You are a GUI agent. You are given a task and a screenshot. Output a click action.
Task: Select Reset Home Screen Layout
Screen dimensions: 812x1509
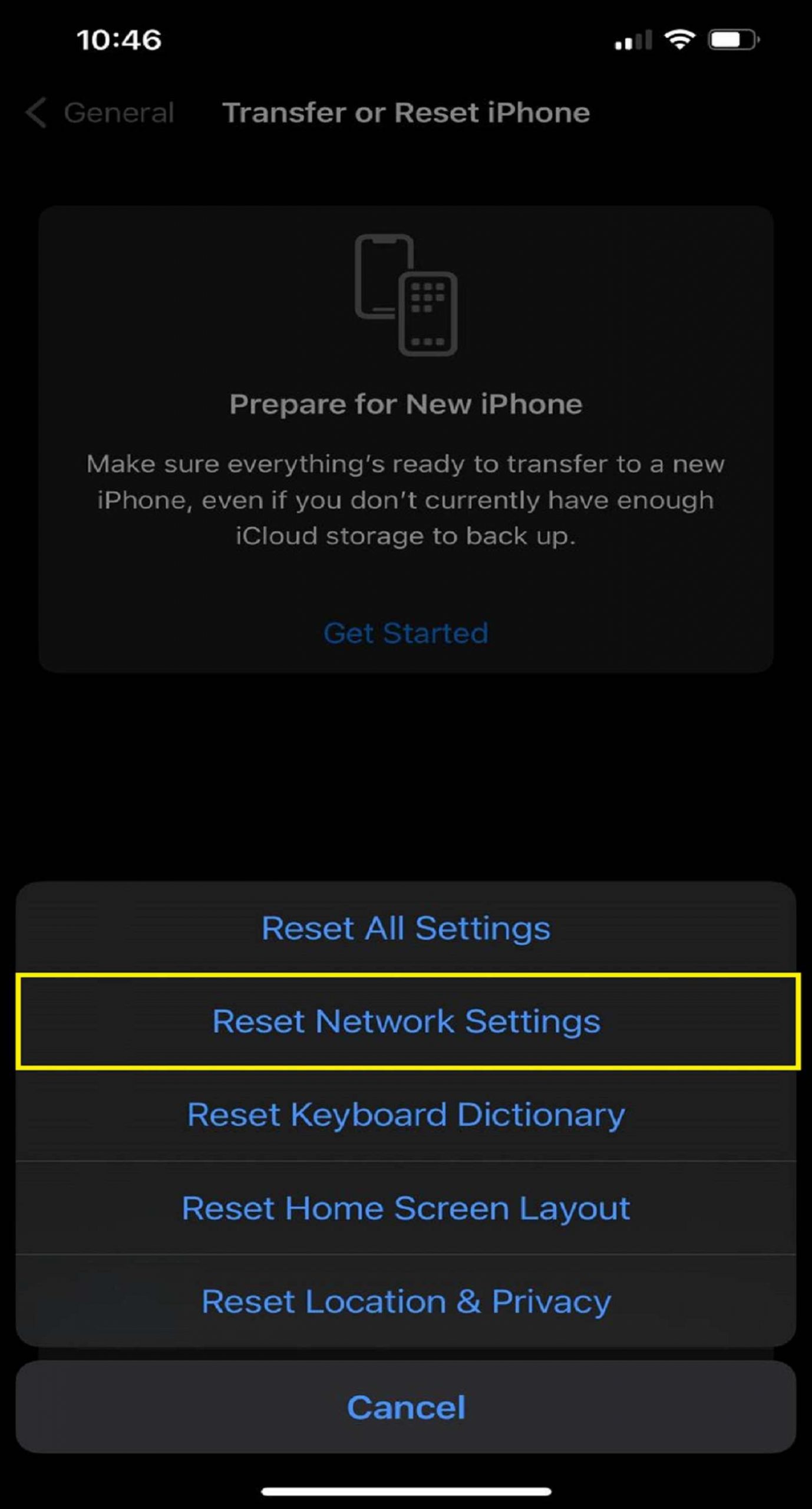405,1207
